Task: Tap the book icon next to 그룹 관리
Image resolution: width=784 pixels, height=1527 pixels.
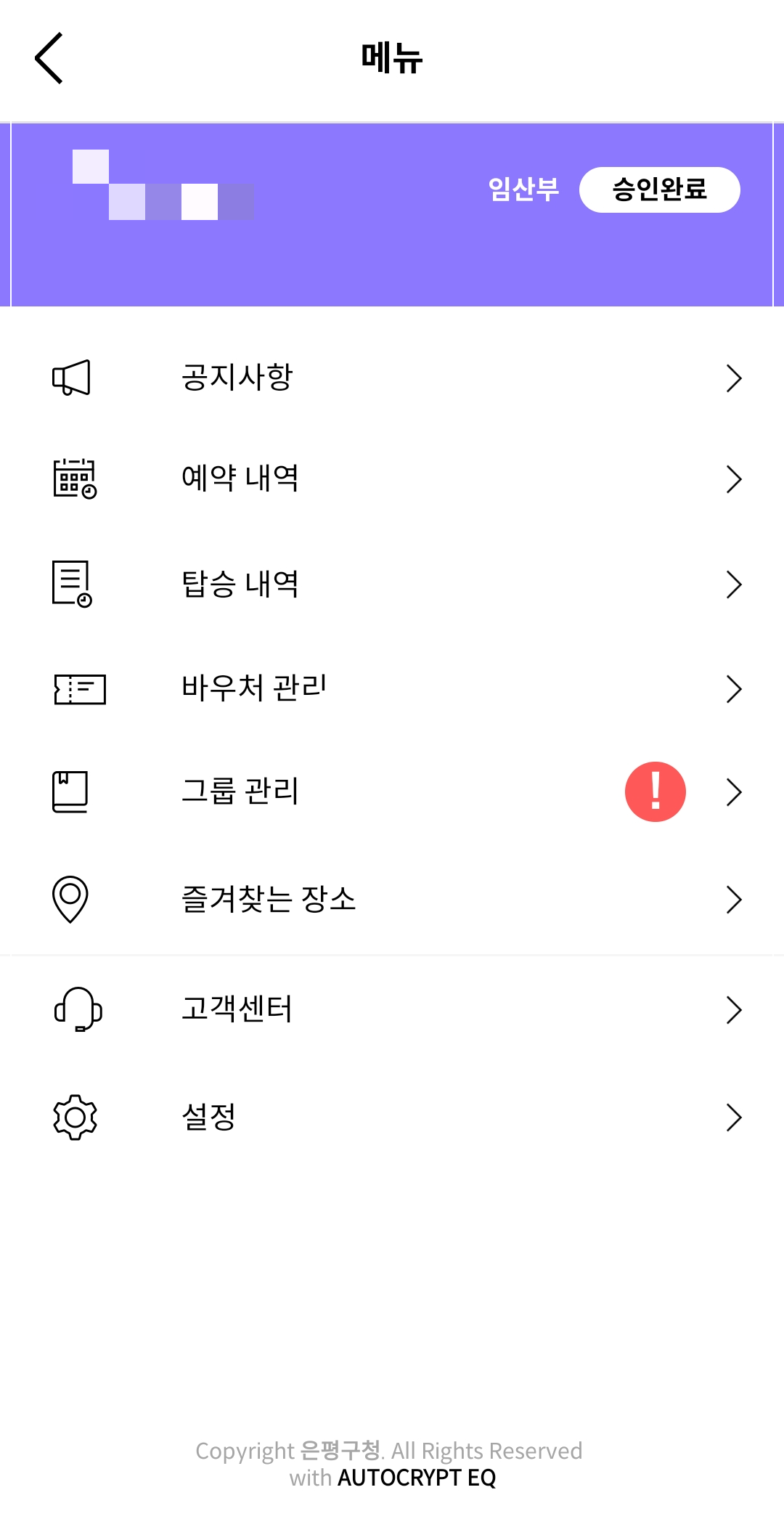Action: point(70,792)
